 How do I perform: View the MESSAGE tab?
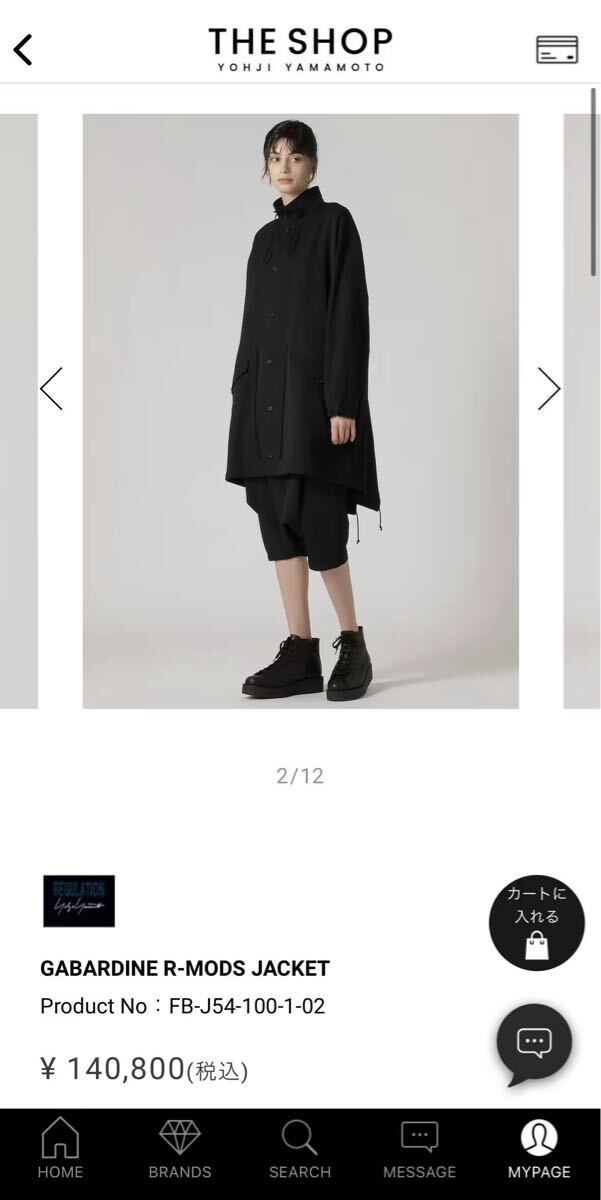pos(419,1150)
